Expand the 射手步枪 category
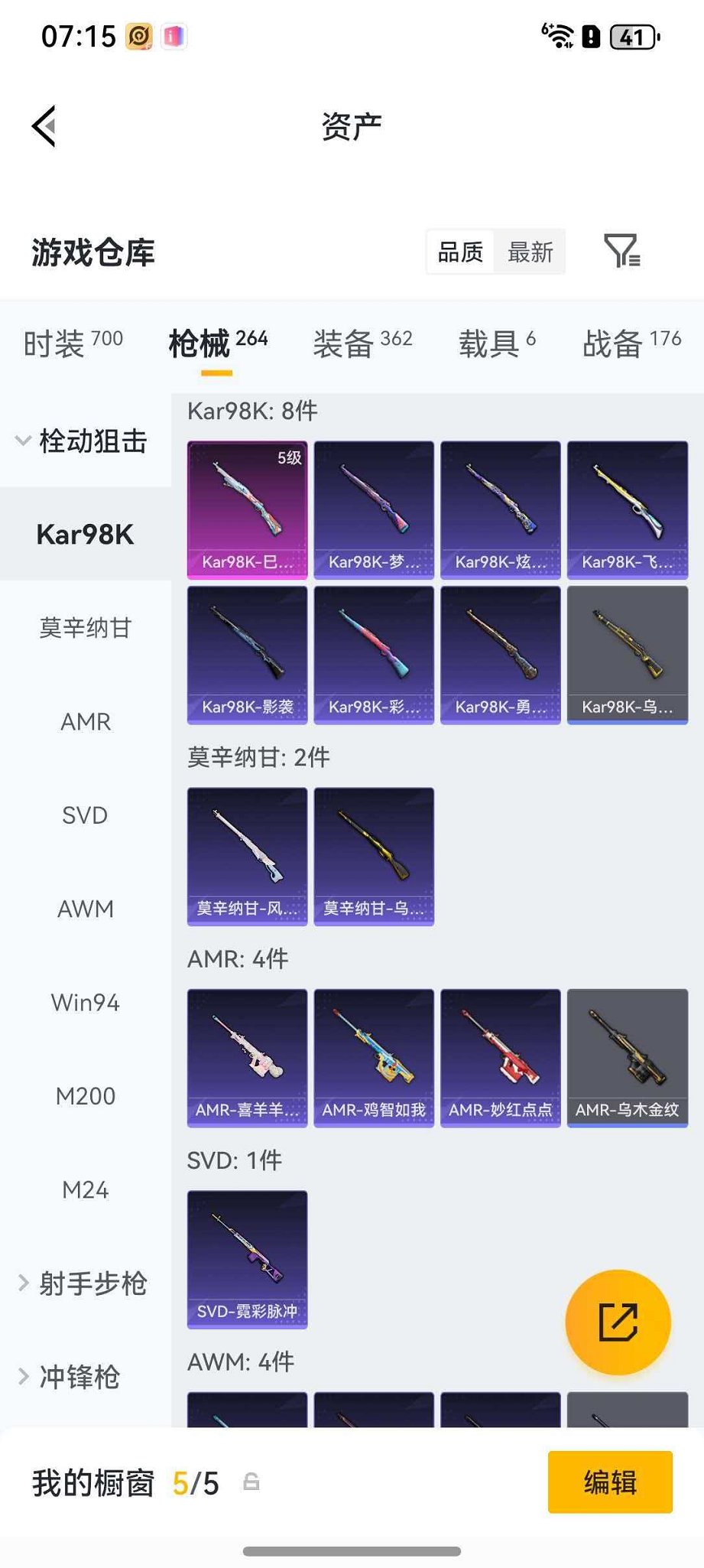This screenshot has height=1568, width=704. tap(86, 1283)
